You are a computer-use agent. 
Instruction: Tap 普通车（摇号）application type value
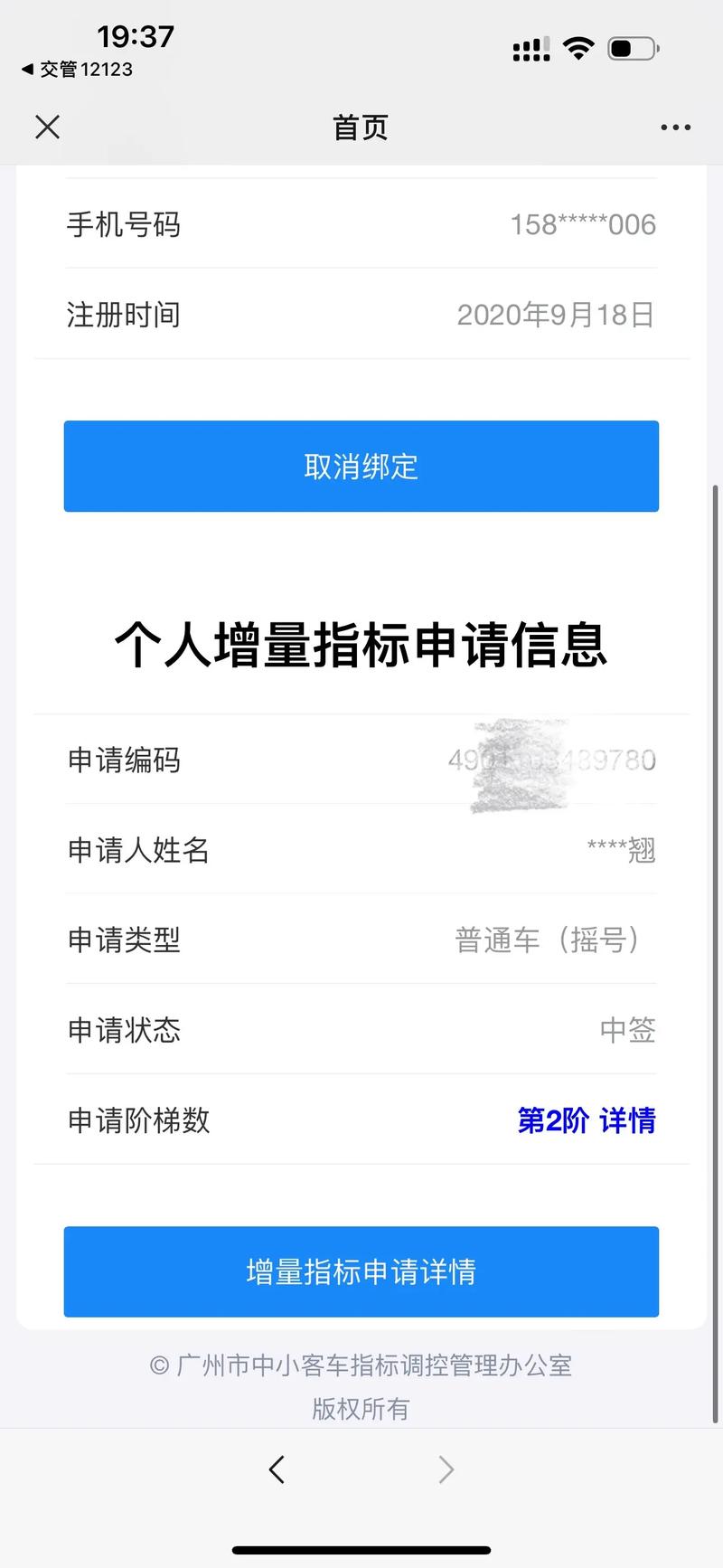tap(548, 940)
